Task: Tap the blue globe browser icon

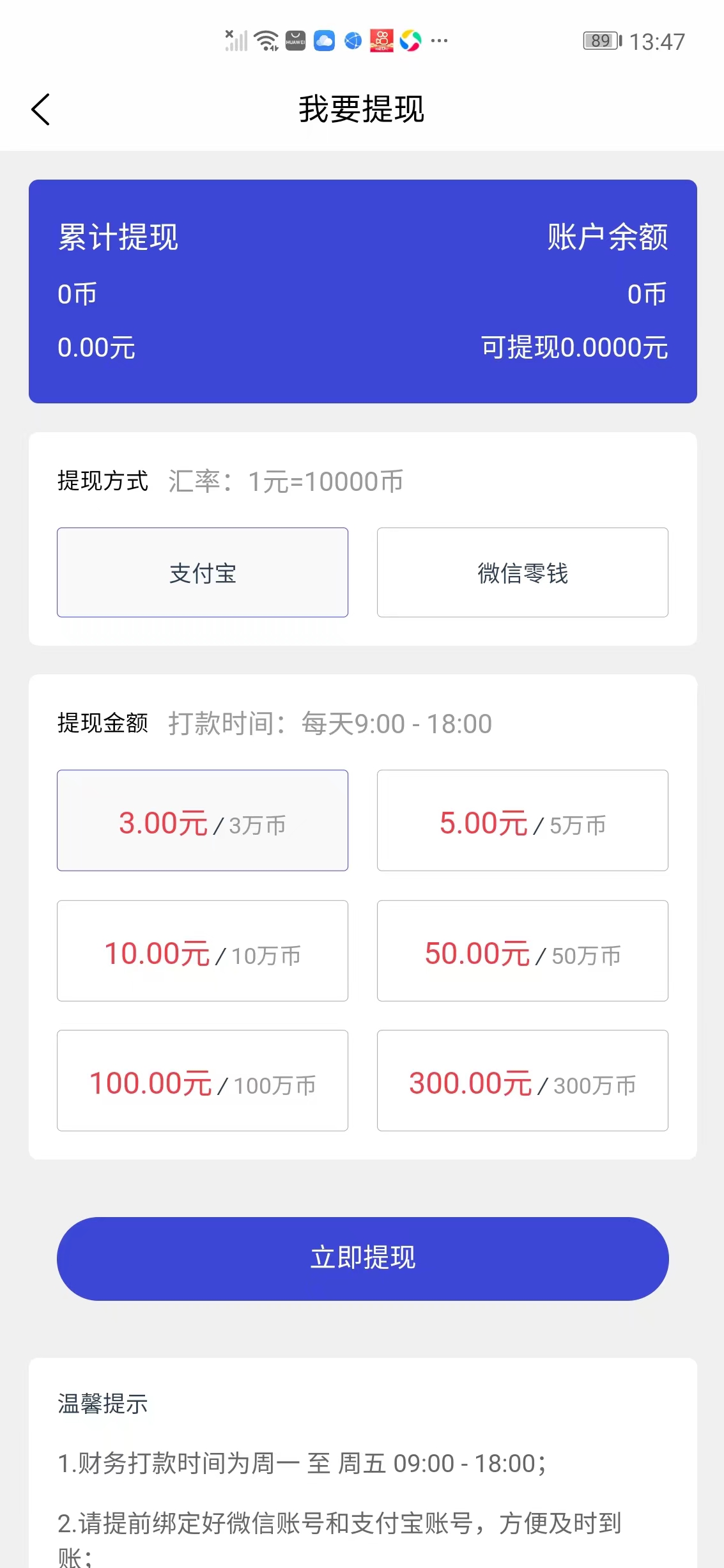Action: pyautogui.click(x=352, y=40)
